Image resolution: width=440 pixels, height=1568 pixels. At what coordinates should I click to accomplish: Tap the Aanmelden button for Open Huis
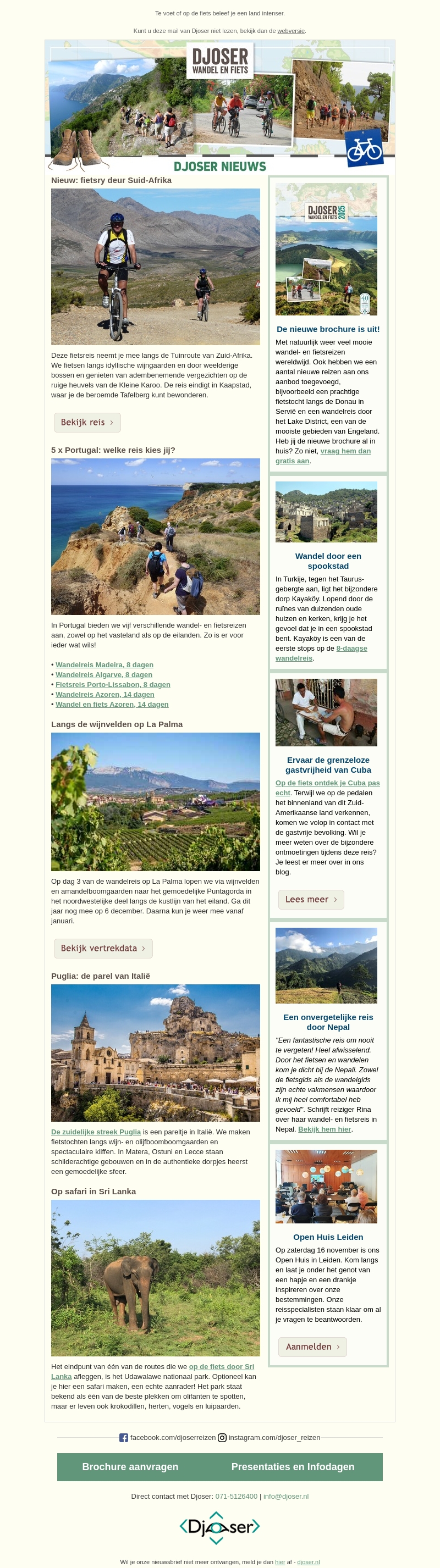point(312,1347)
